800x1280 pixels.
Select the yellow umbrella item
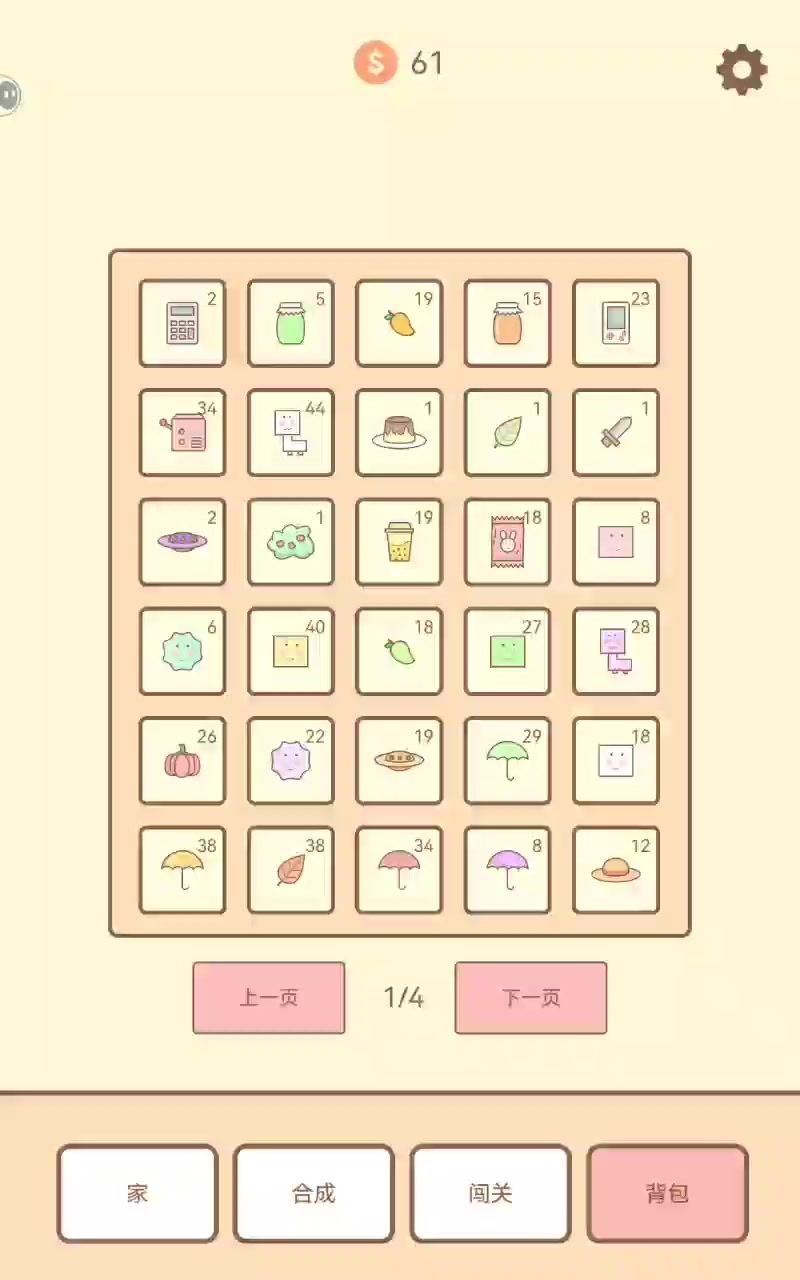[182, 870]
